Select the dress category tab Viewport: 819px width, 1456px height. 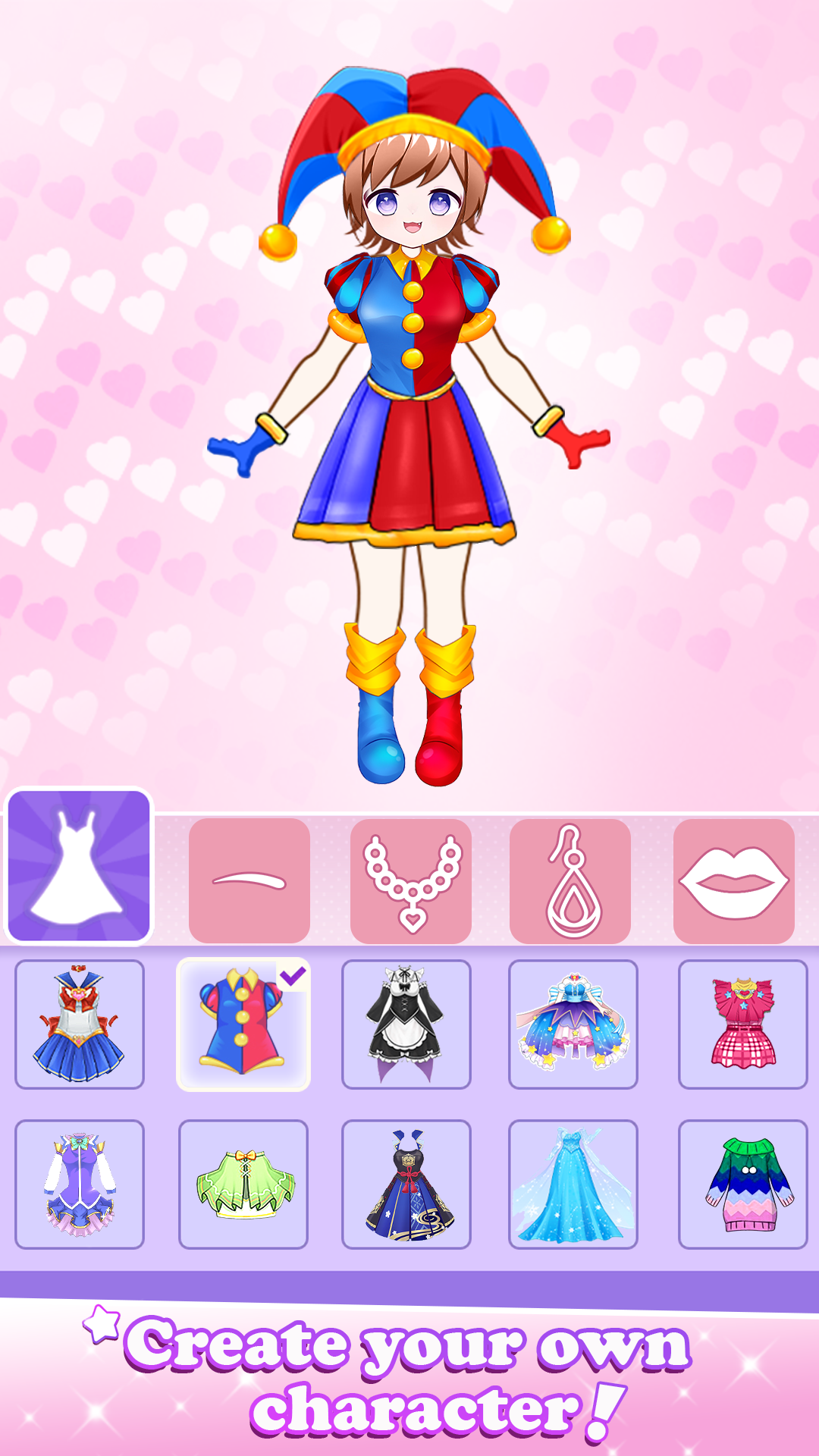pyautogui.click(x=79, y=866)
